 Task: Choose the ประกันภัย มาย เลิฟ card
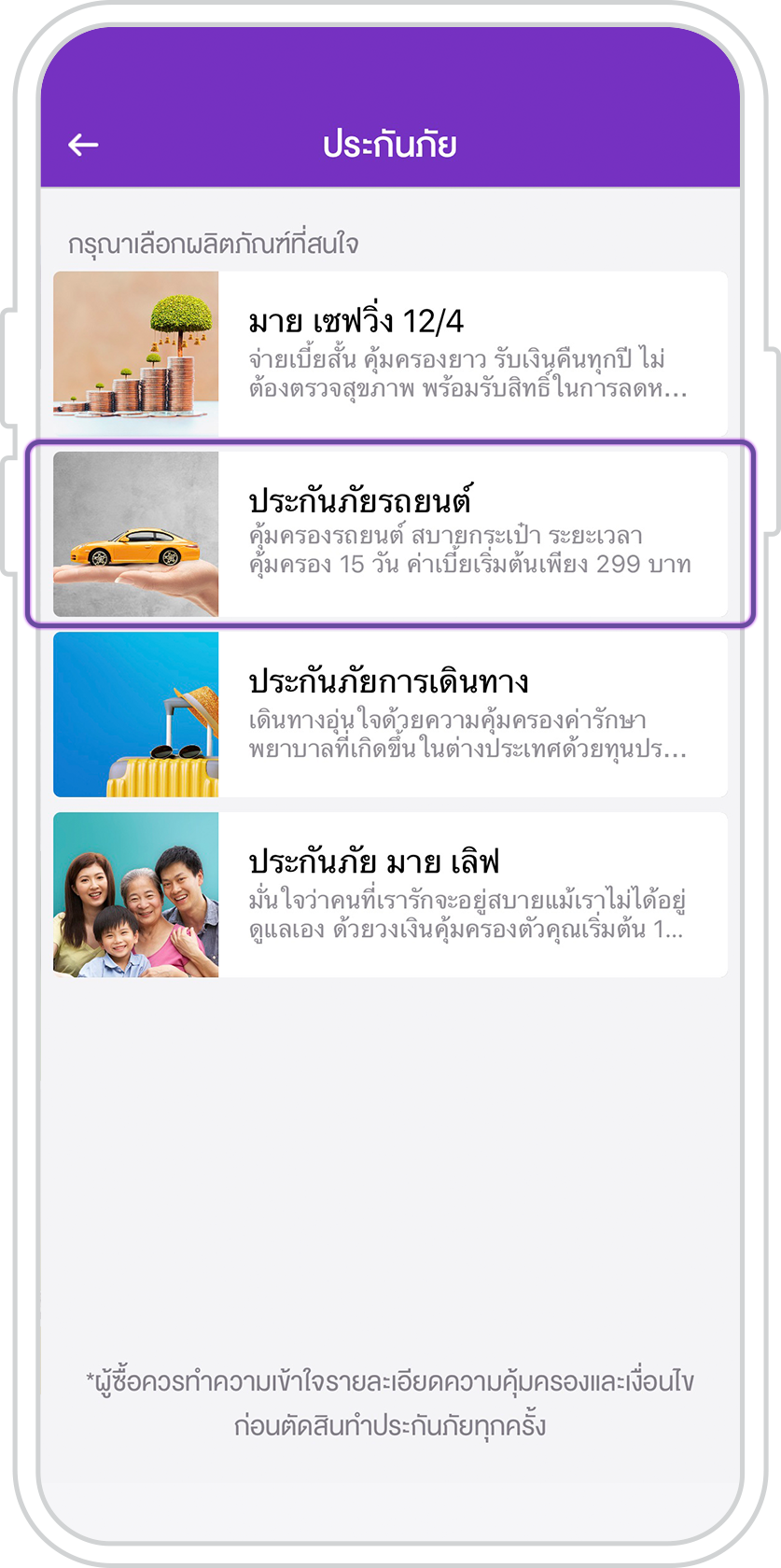pos(390,895)
